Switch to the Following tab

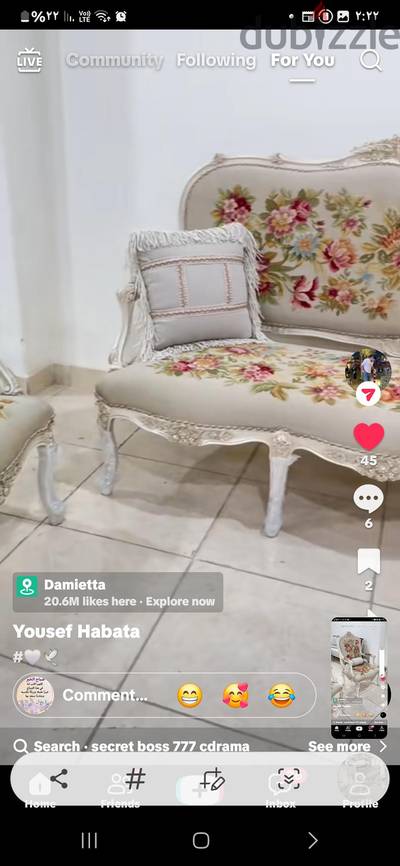[216, 60]
